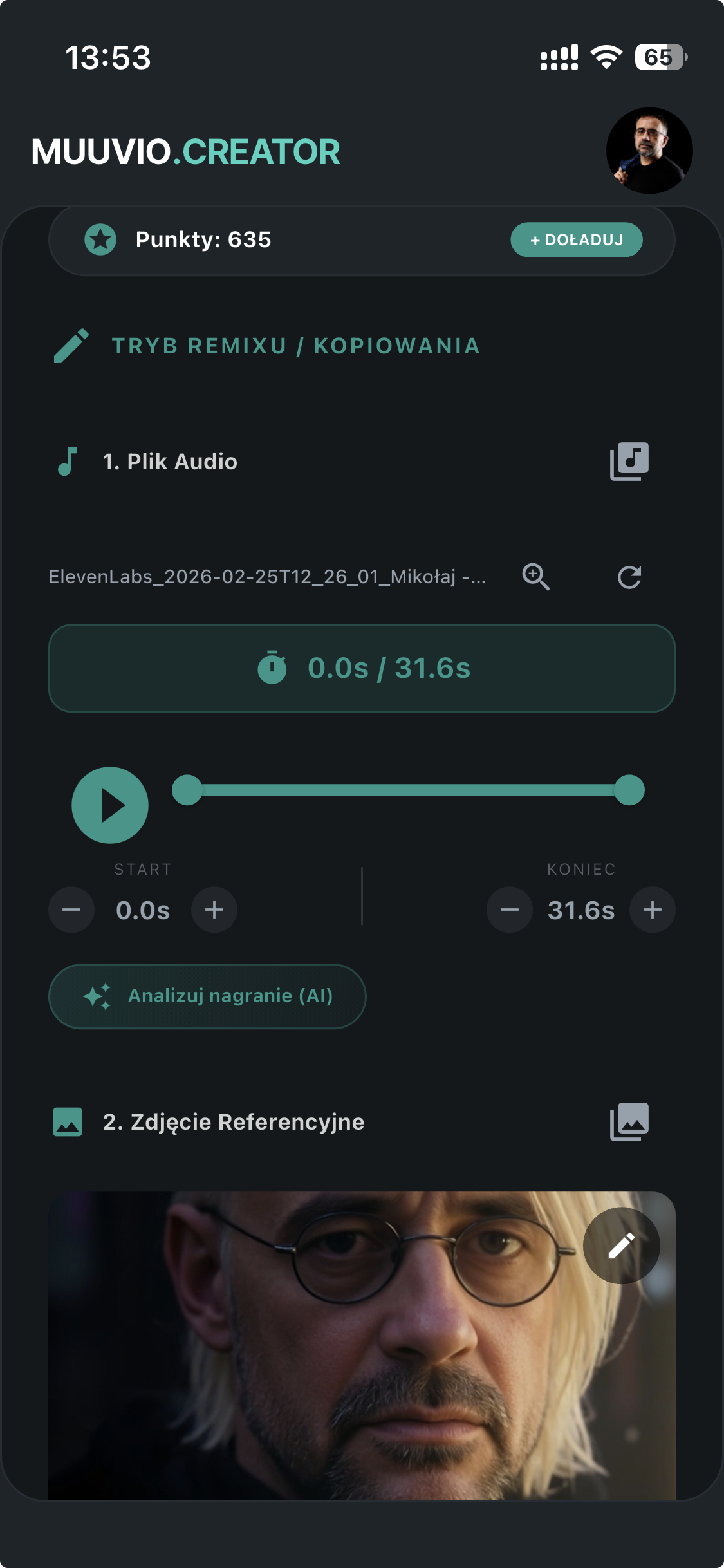
Task: Click the timer icon in the duration display
Action: [274, 667]
